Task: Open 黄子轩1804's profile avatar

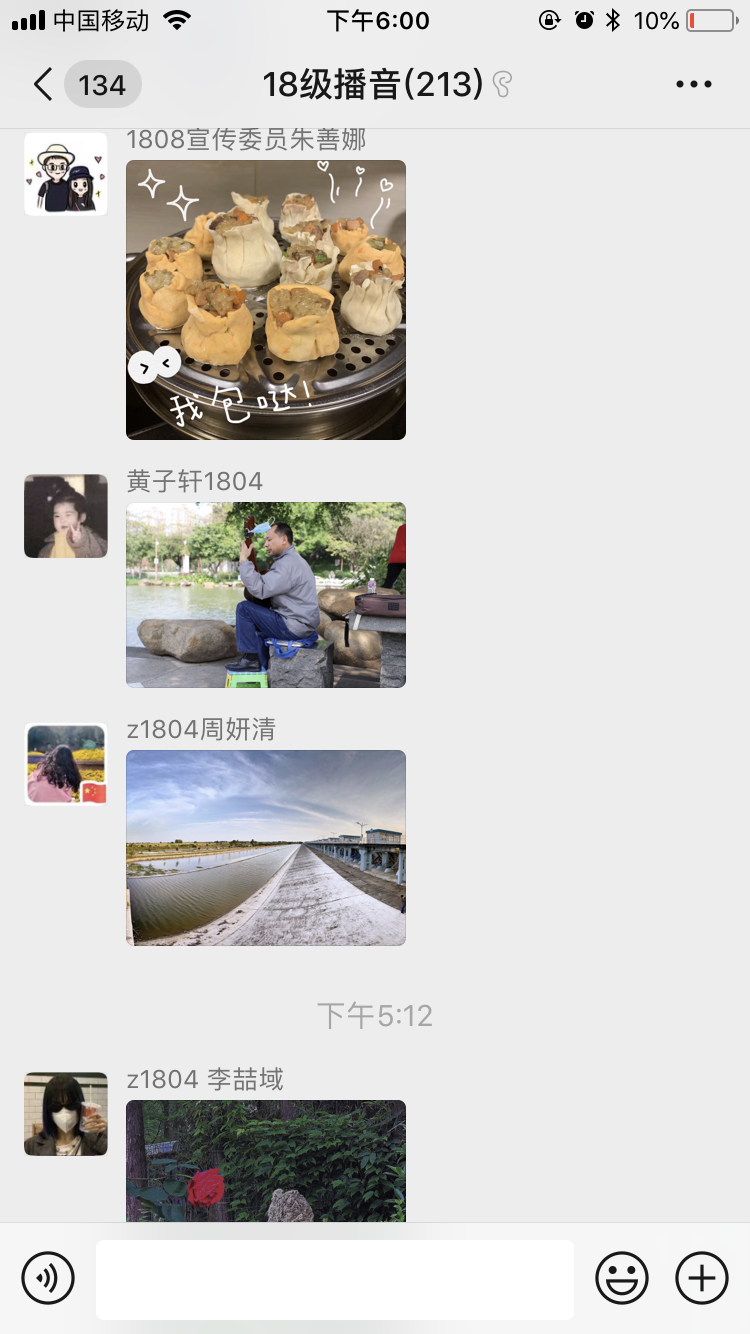Action: [x=66, y=516]
